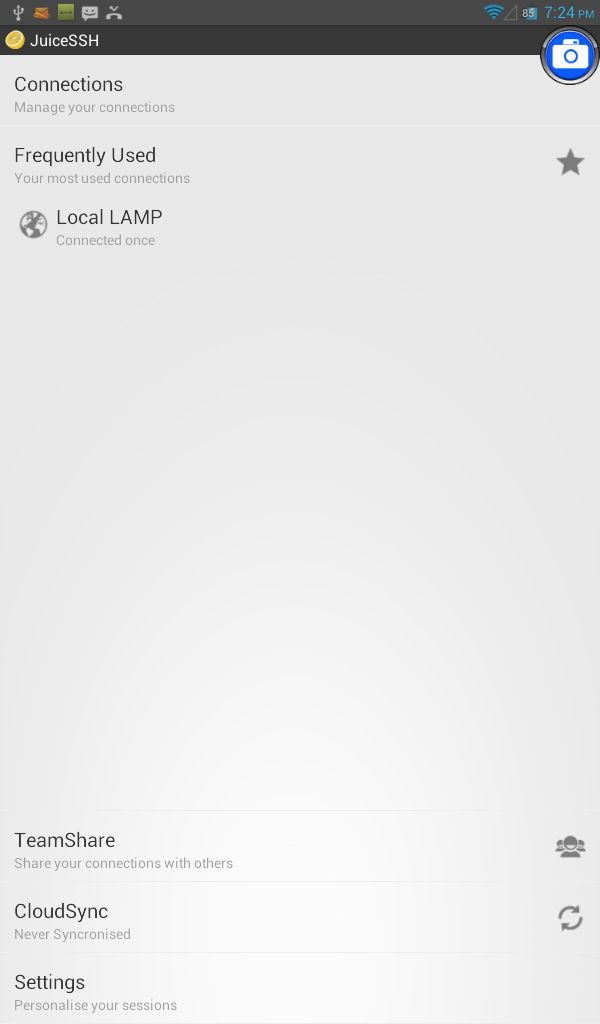Open Settings to personalise sessions

300,988
